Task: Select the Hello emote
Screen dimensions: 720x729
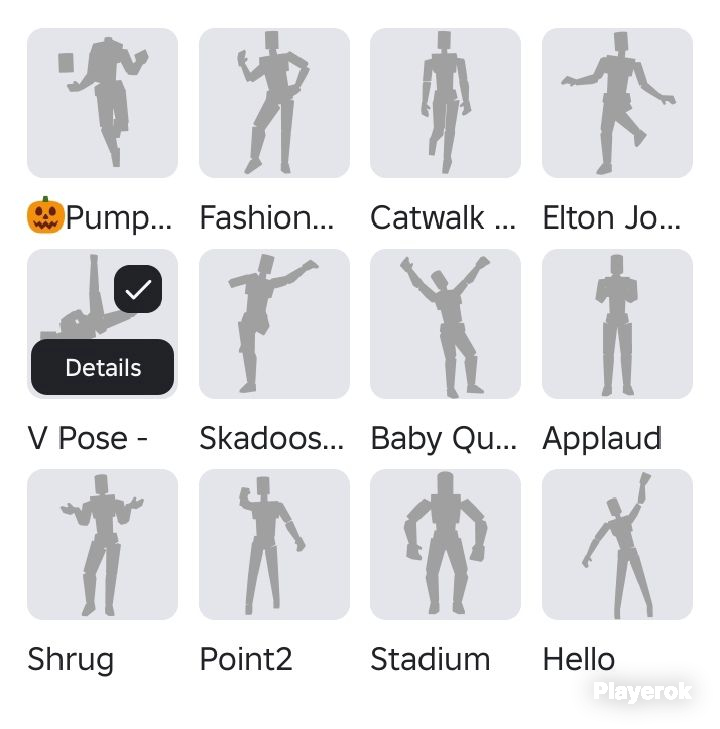Action: pyautogui.click(x=617, y=544)
